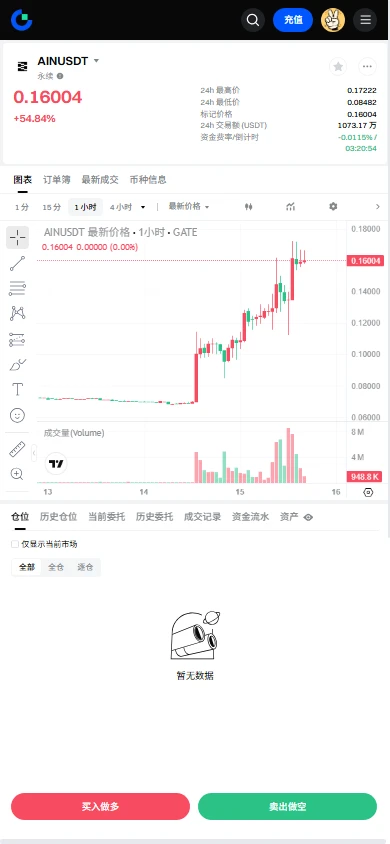The width and height of the screenshot is (390, 844).
Task: Open the 币种信息 tab
Action: coord(148,180)
